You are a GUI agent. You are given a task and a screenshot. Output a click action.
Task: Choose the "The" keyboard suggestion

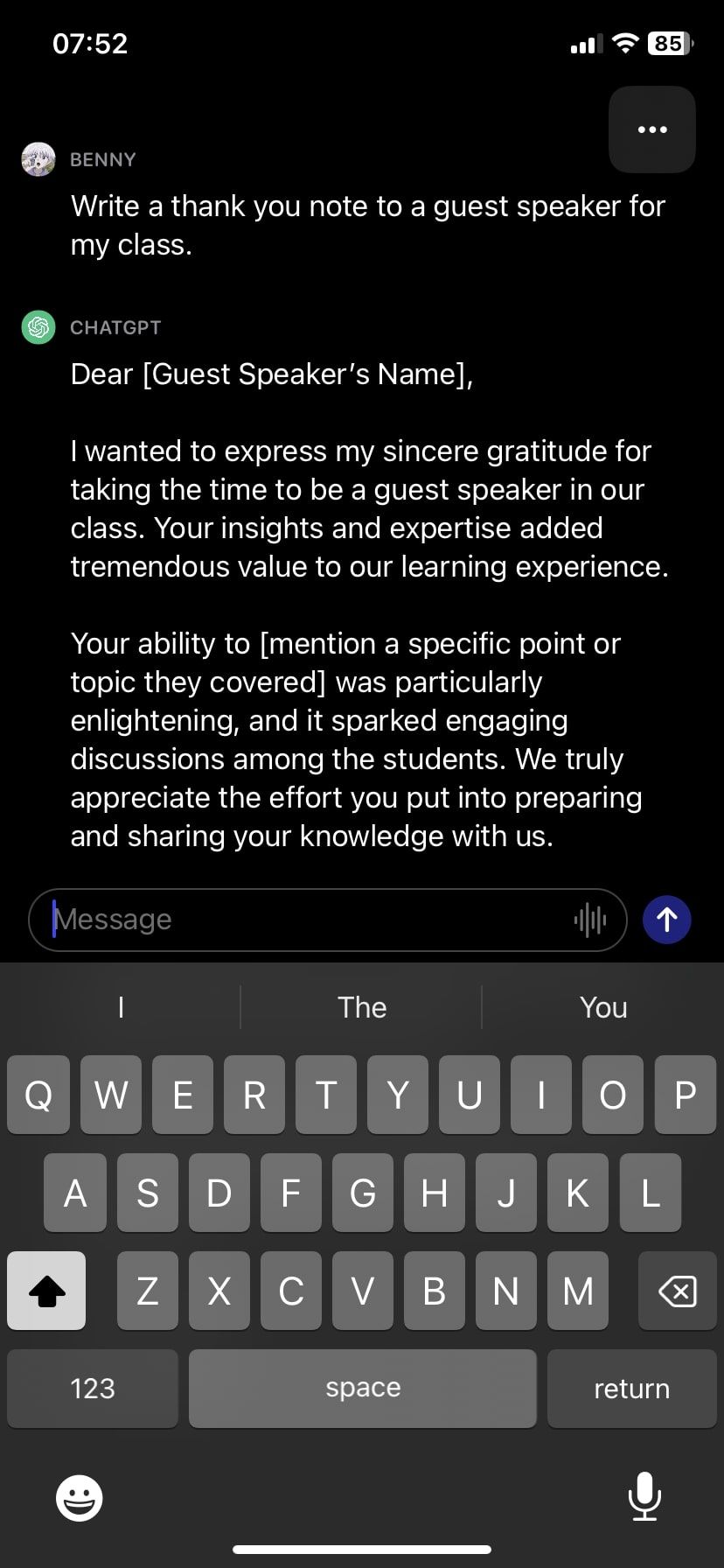(362, 1007)
